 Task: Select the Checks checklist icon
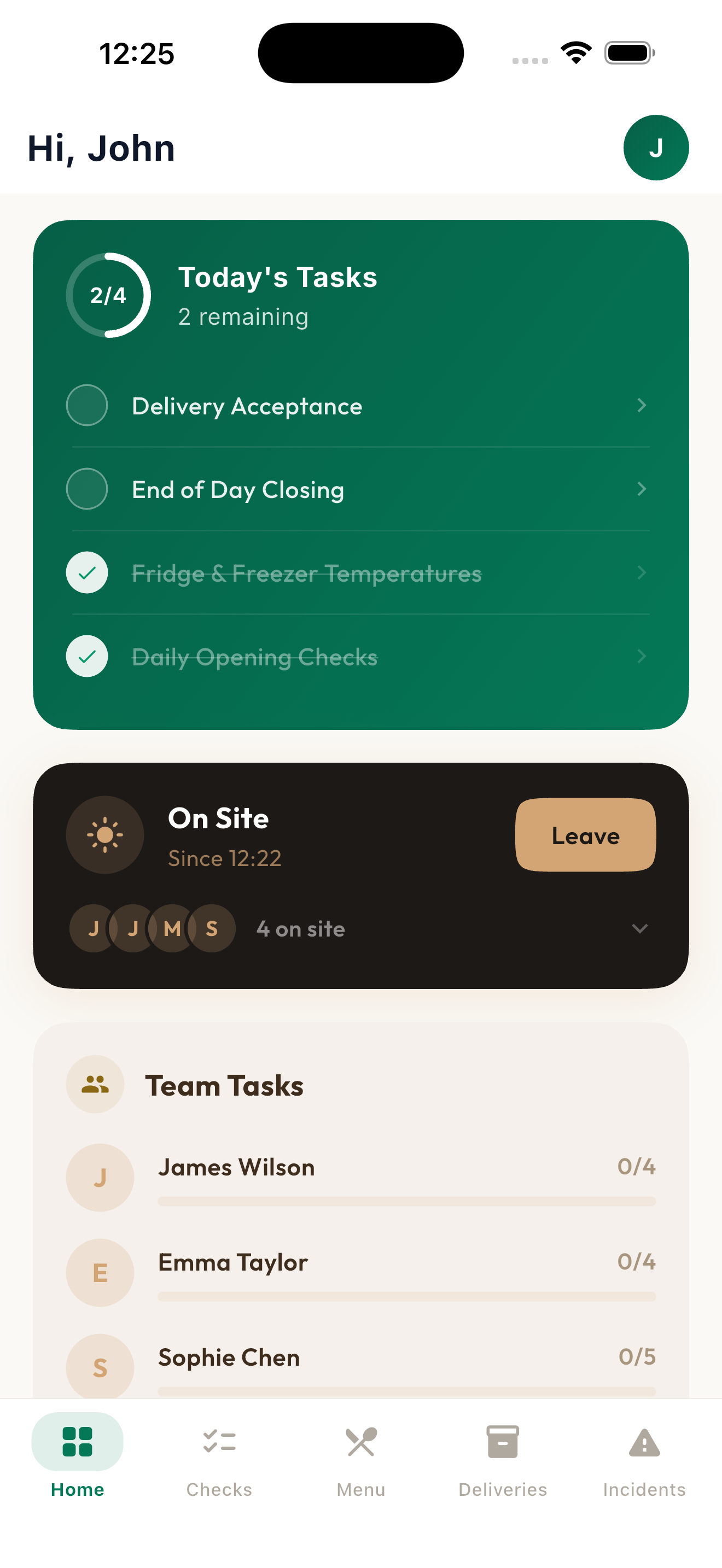219,1441
